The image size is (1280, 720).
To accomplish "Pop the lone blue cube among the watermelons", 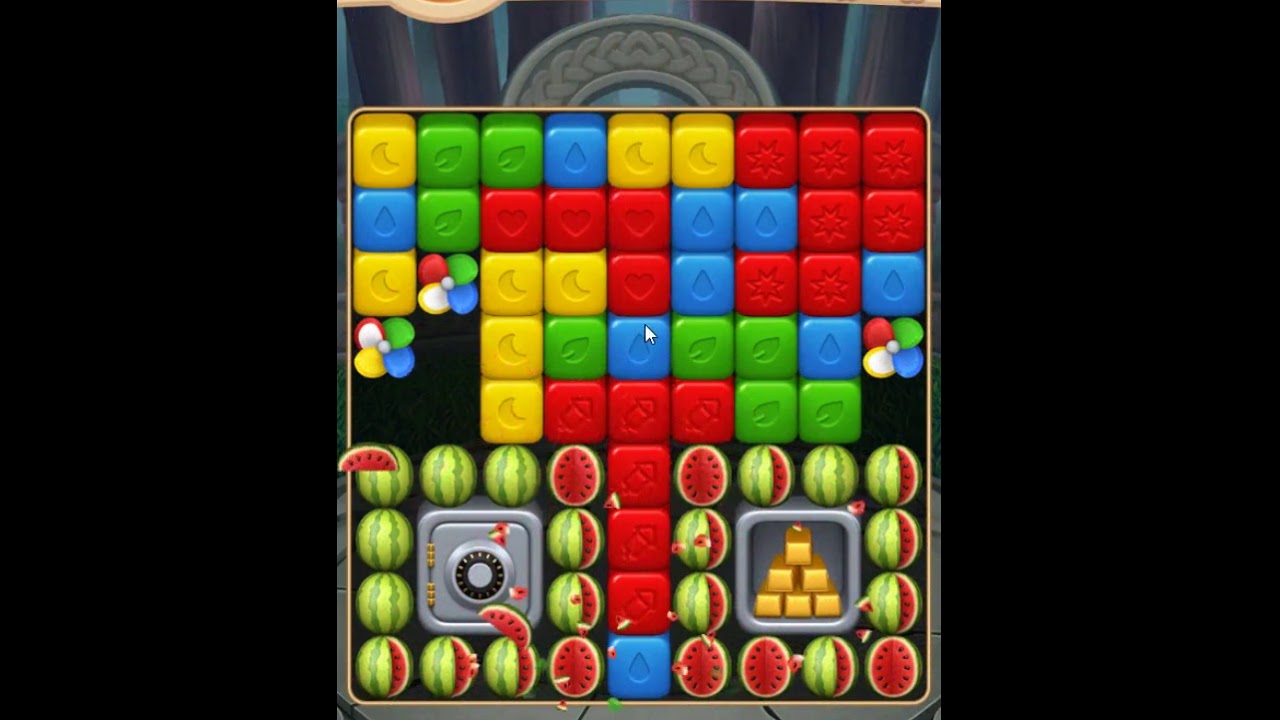I will 638,667.
